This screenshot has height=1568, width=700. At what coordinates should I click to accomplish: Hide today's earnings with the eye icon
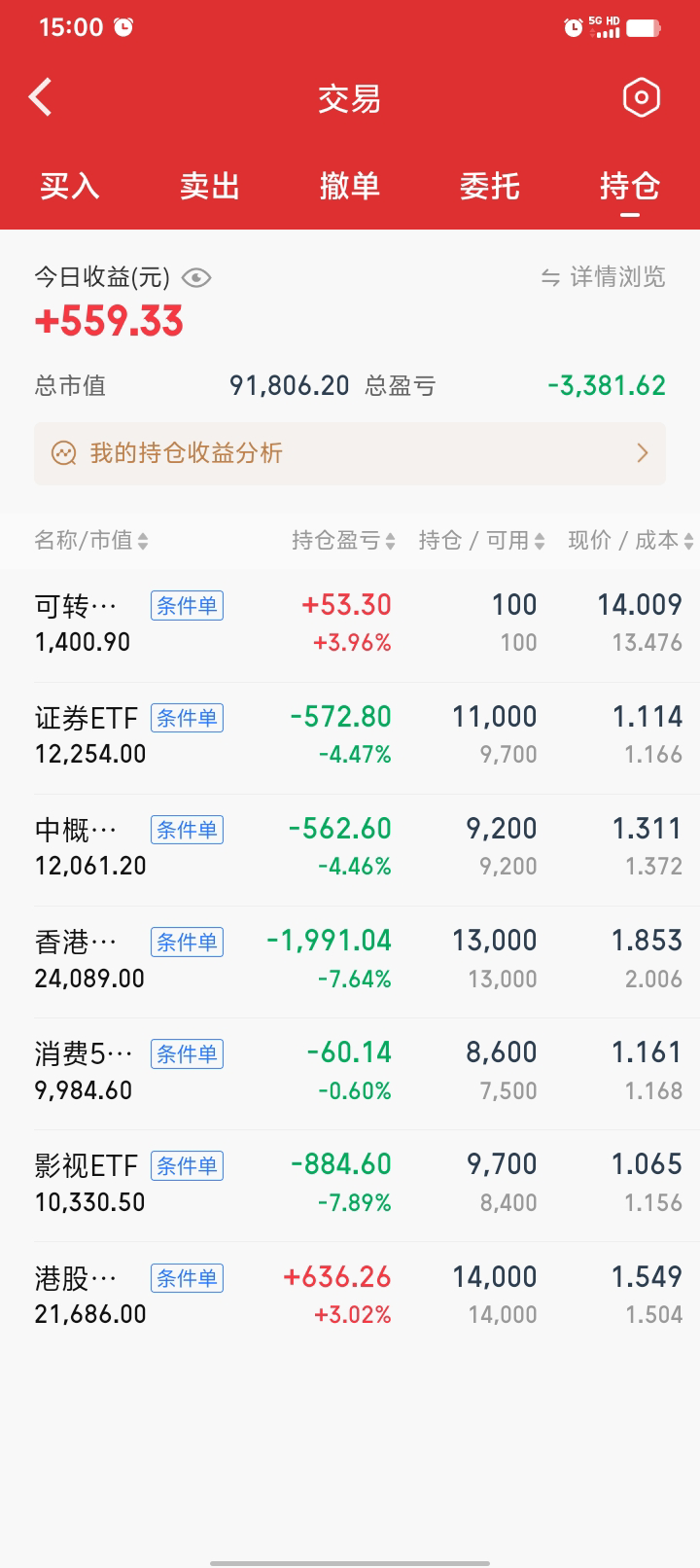coord(196,278)
